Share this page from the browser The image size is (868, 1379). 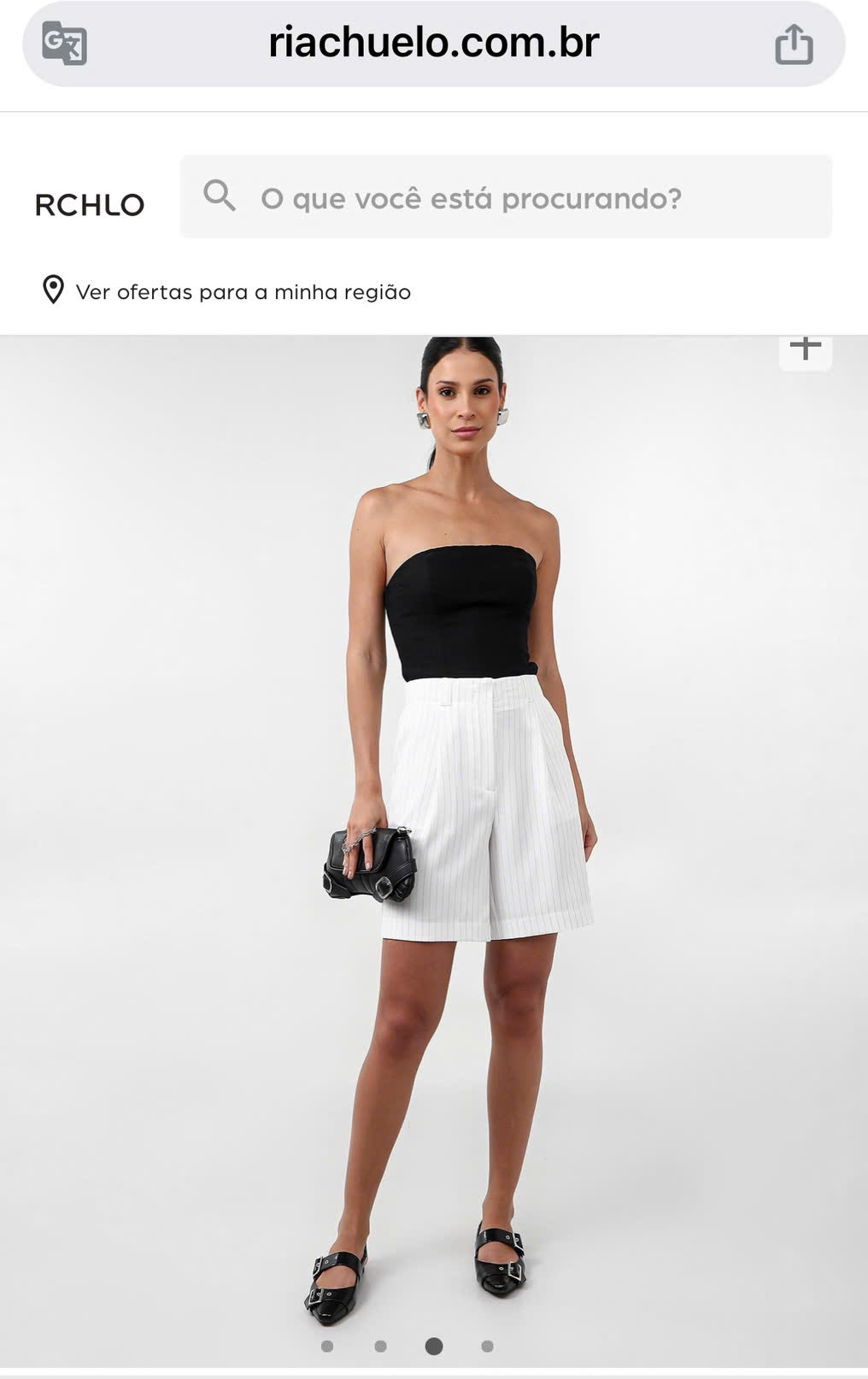[x=794, y=44]
